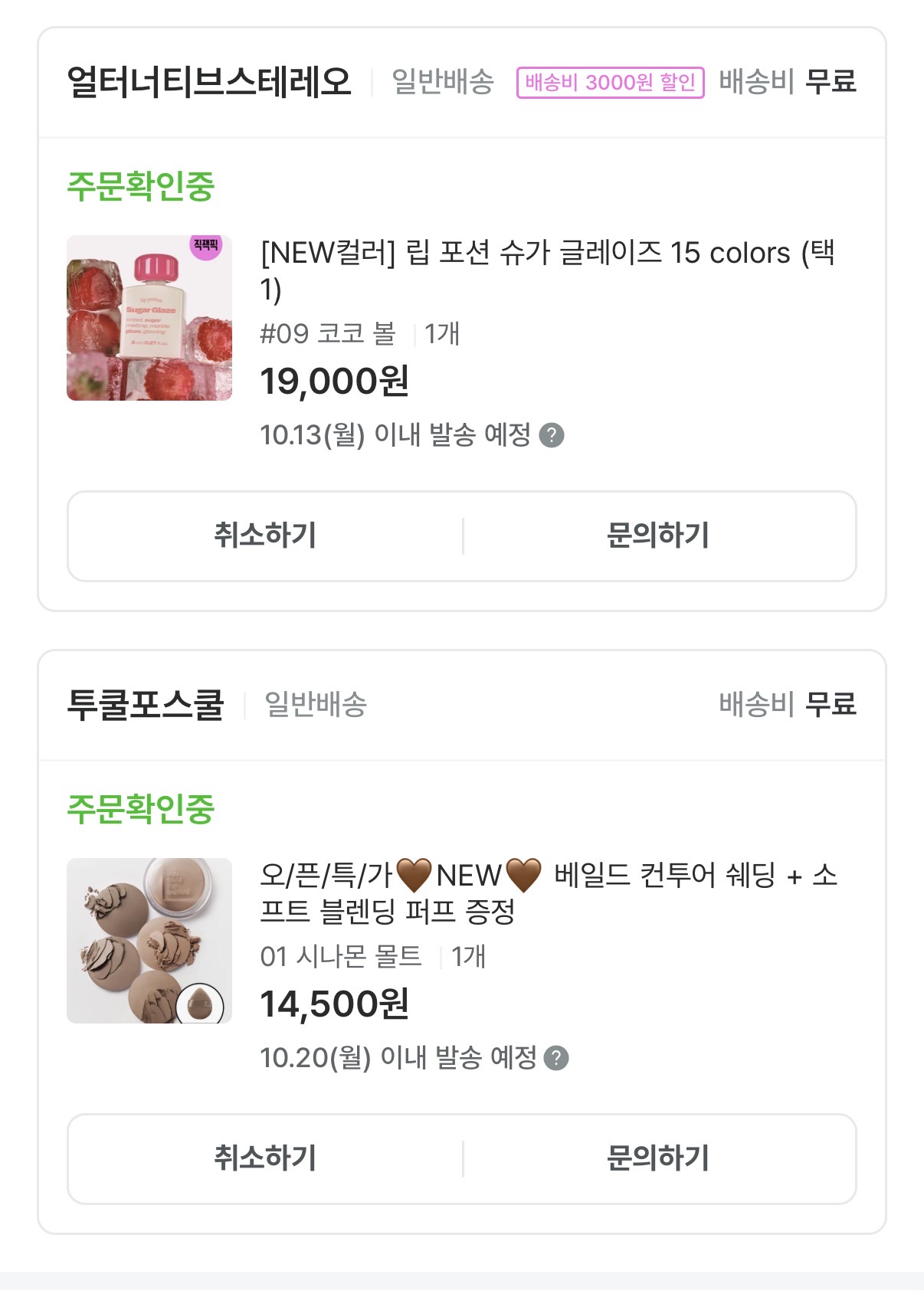The width and height of the screenshot is (924, 1297).
Task: Open the 립 포션 슈가 글레이즈 product image
Action: coord(149,318)
